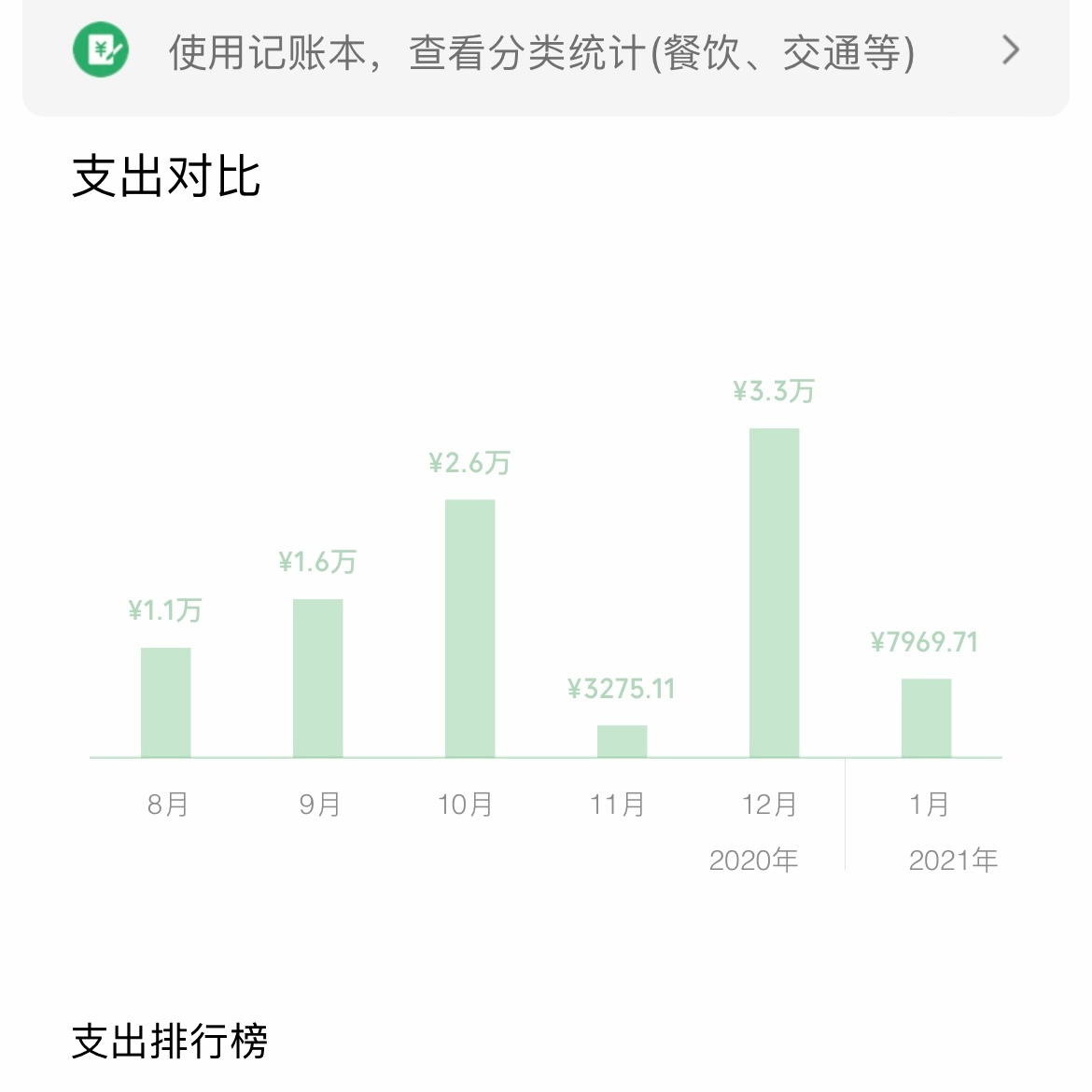Select the 9月 spending bar
The image size is (1092, 1092).
tap(318, 678)
